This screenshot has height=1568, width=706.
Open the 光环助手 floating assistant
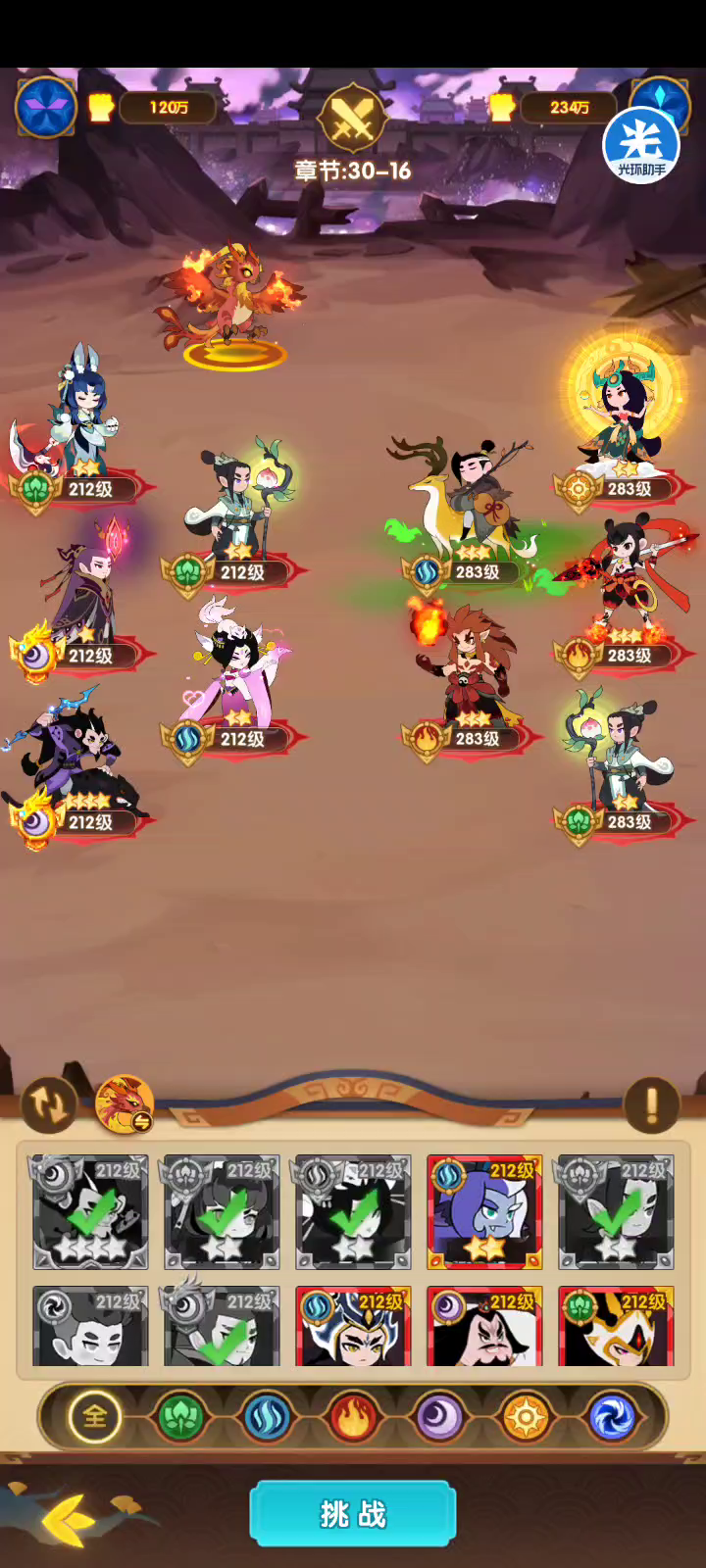click(641, 146)
